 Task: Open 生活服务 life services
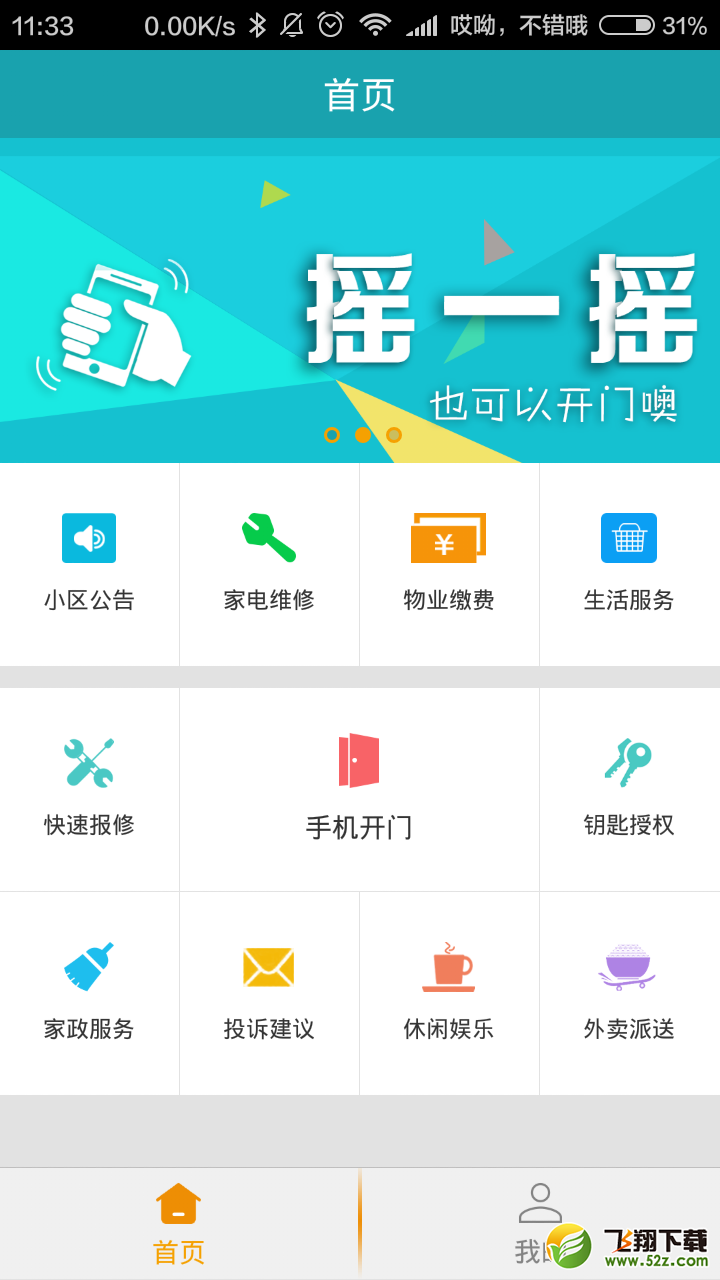(x=630, y=564)
